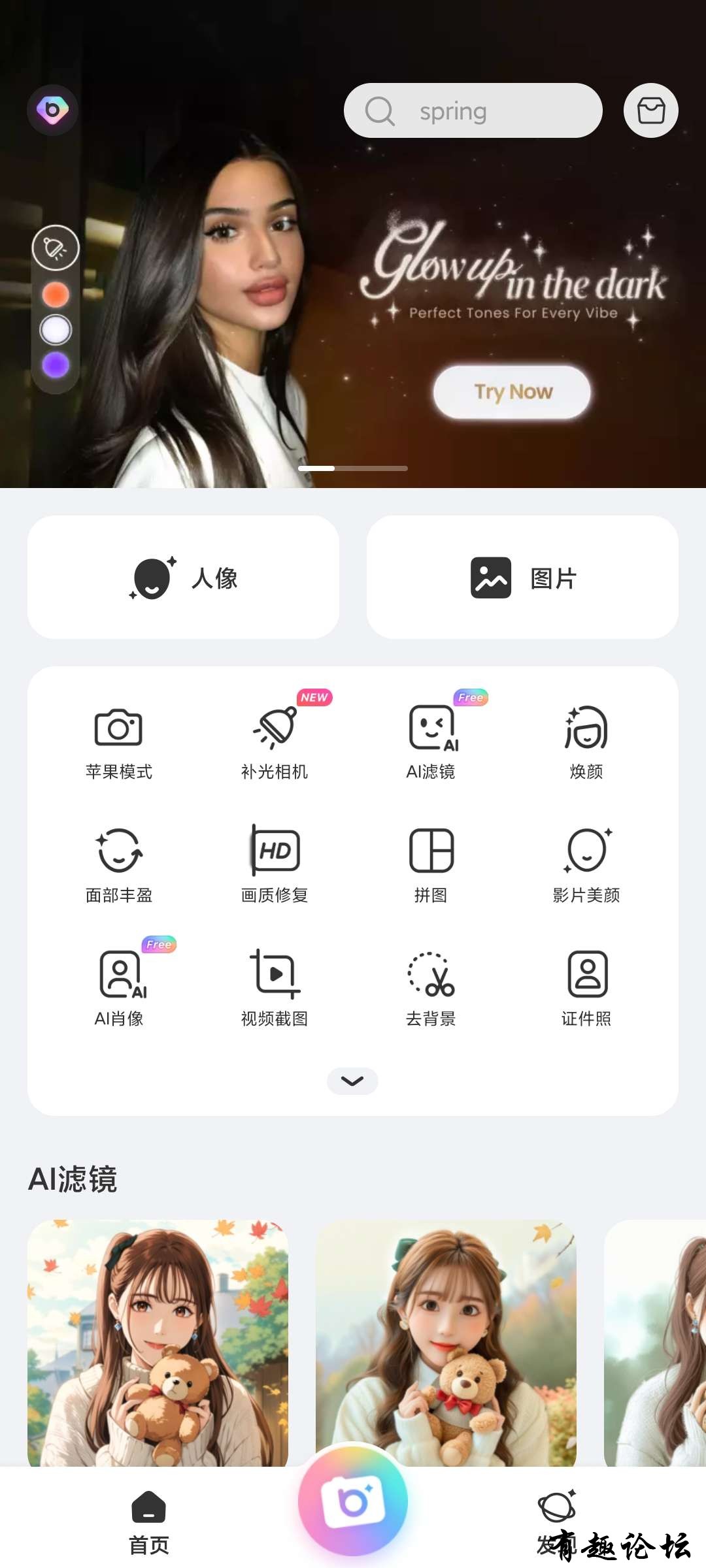Open the 人像 portrait editor

(183, 578)
